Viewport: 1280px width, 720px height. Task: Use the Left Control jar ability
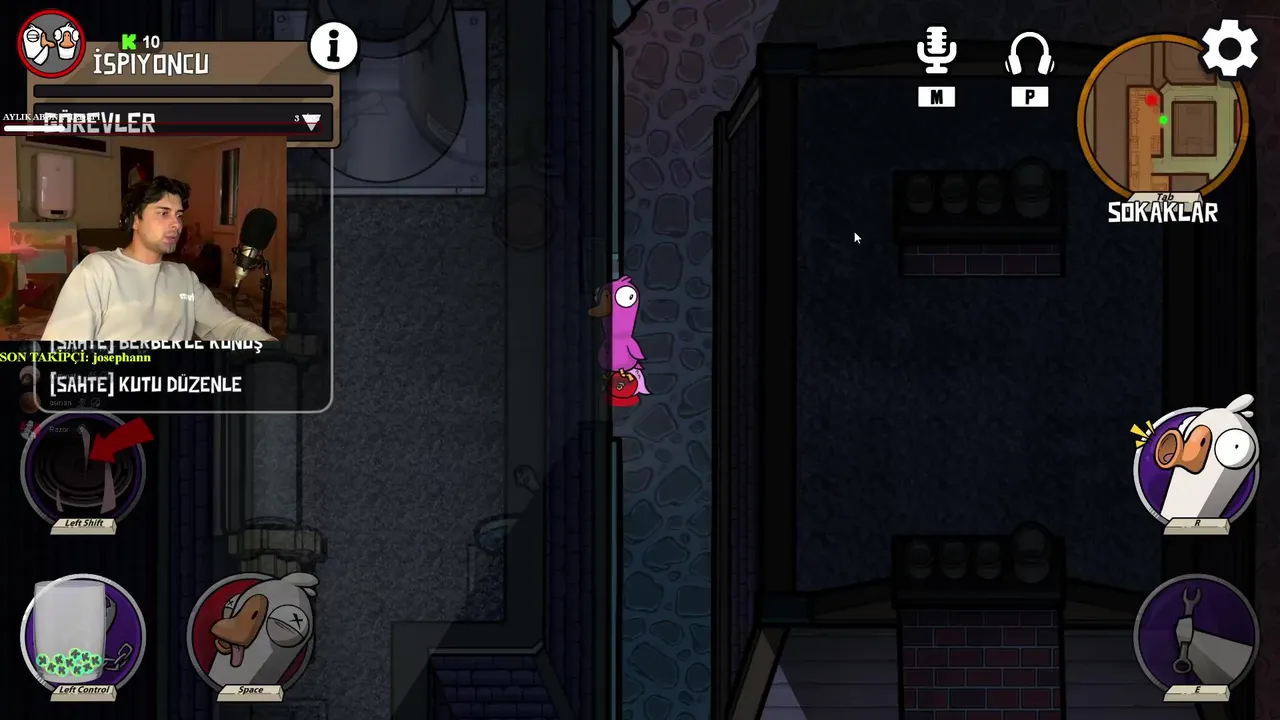point(83,634)
